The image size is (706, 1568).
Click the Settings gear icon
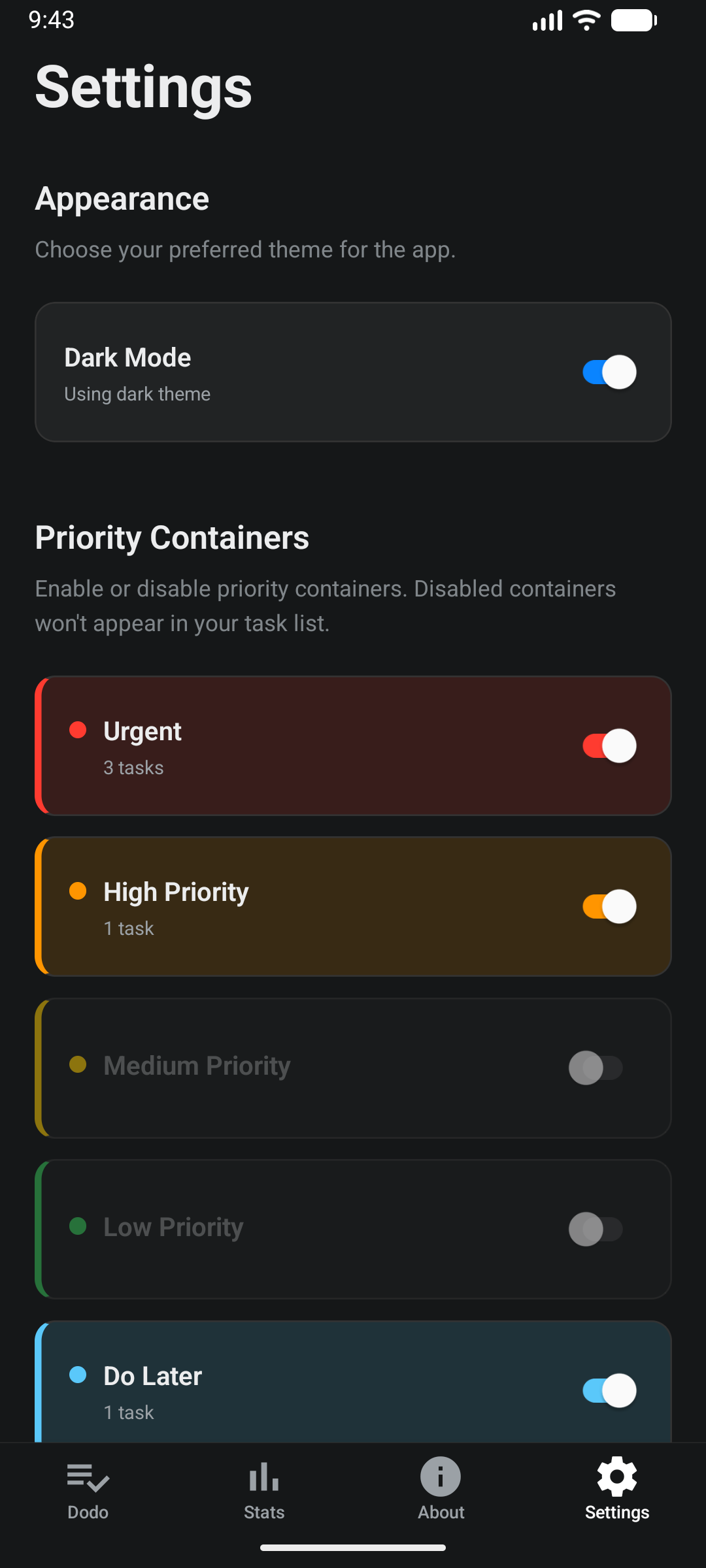click(x=616, y=1476)
